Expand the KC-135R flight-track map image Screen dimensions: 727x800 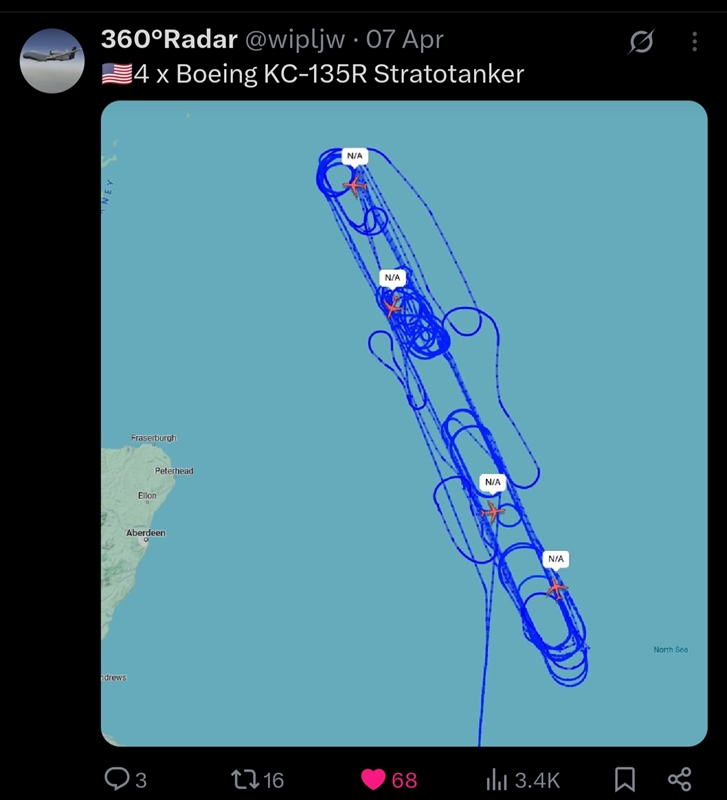click(403, 422)
